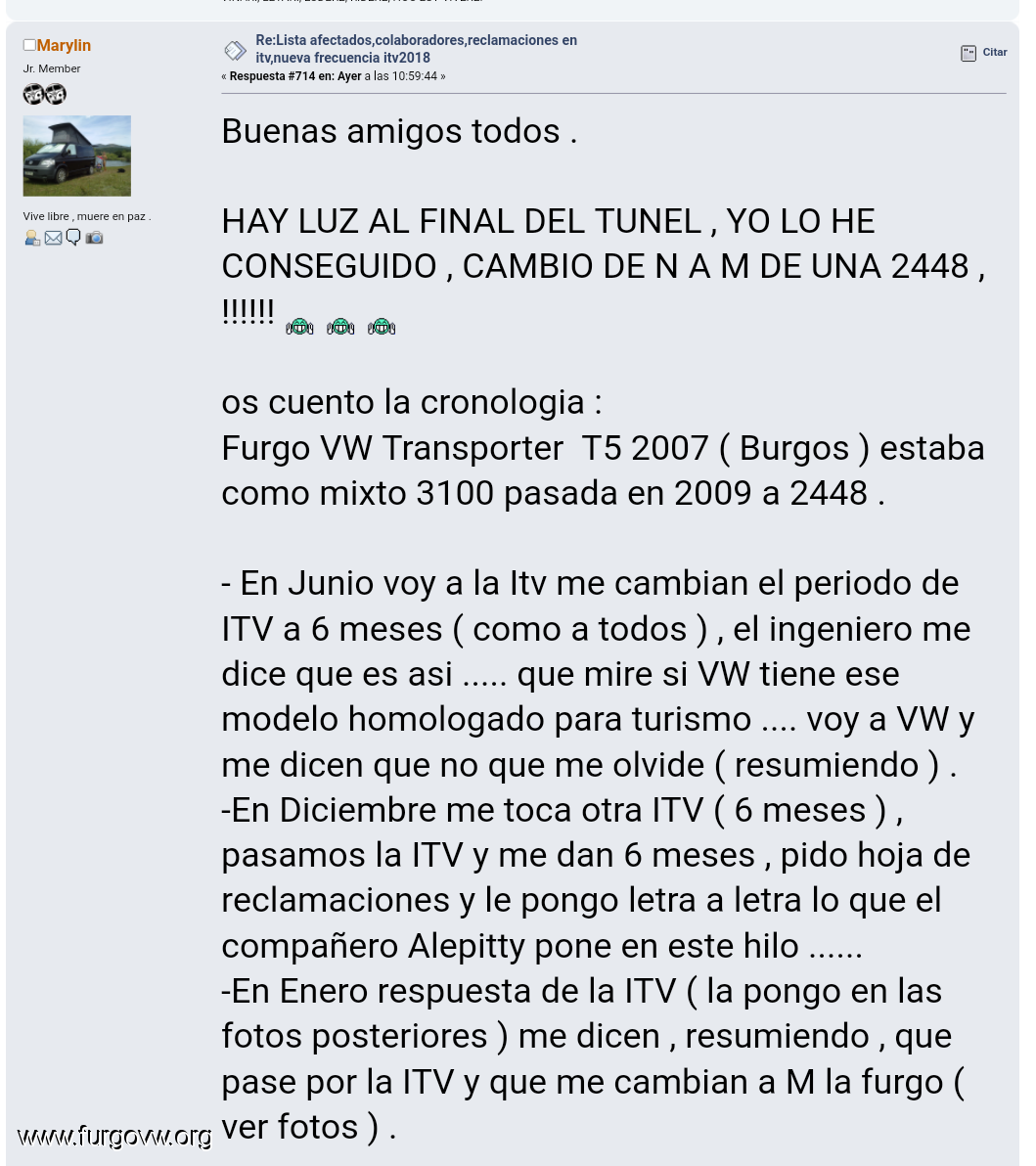
Task: Send Marylin an email via the envelope icon
Action: point(53,238)
